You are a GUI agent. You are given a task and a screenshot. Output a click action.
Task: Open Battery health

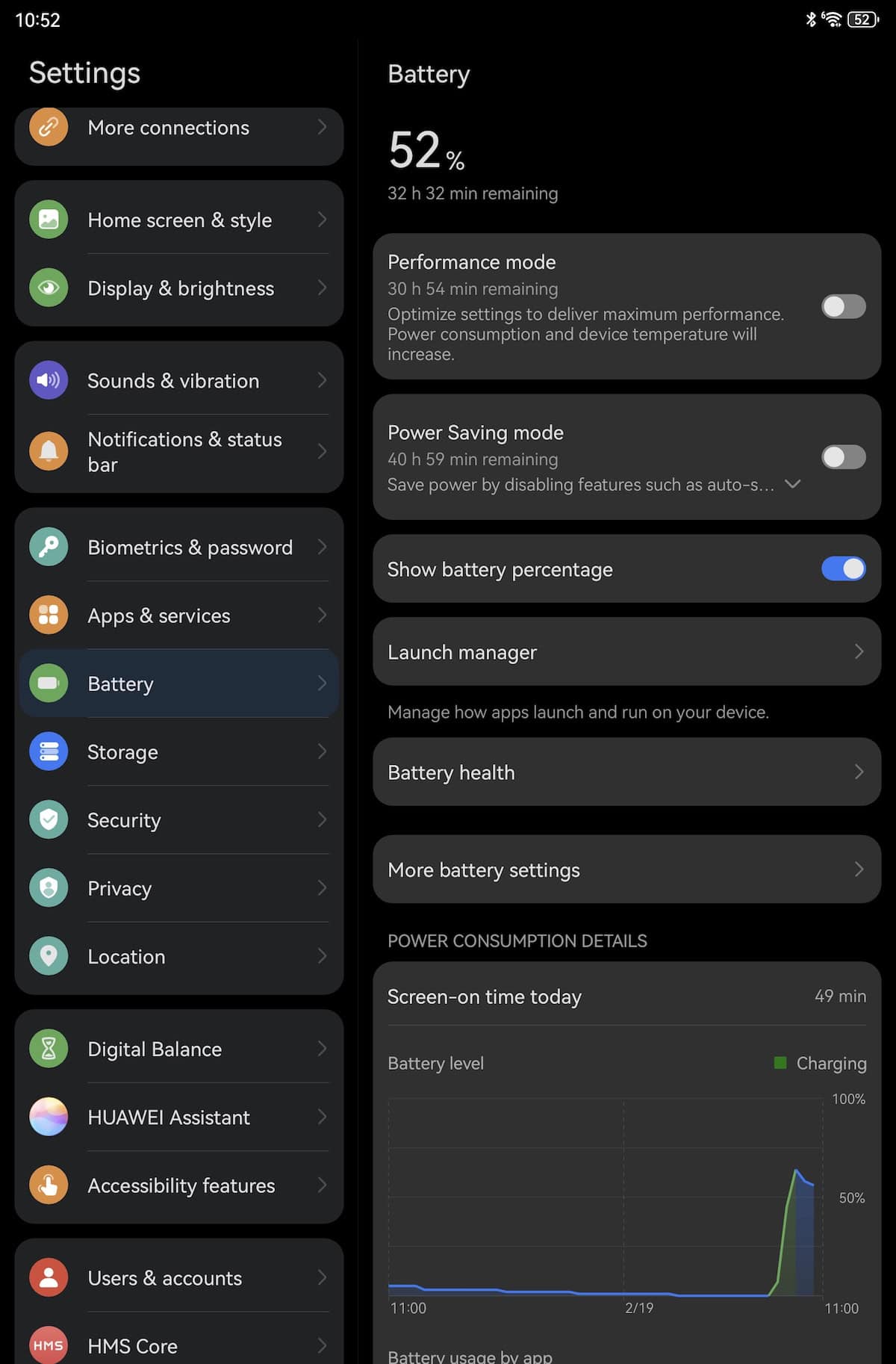click(x=626, y=772)
